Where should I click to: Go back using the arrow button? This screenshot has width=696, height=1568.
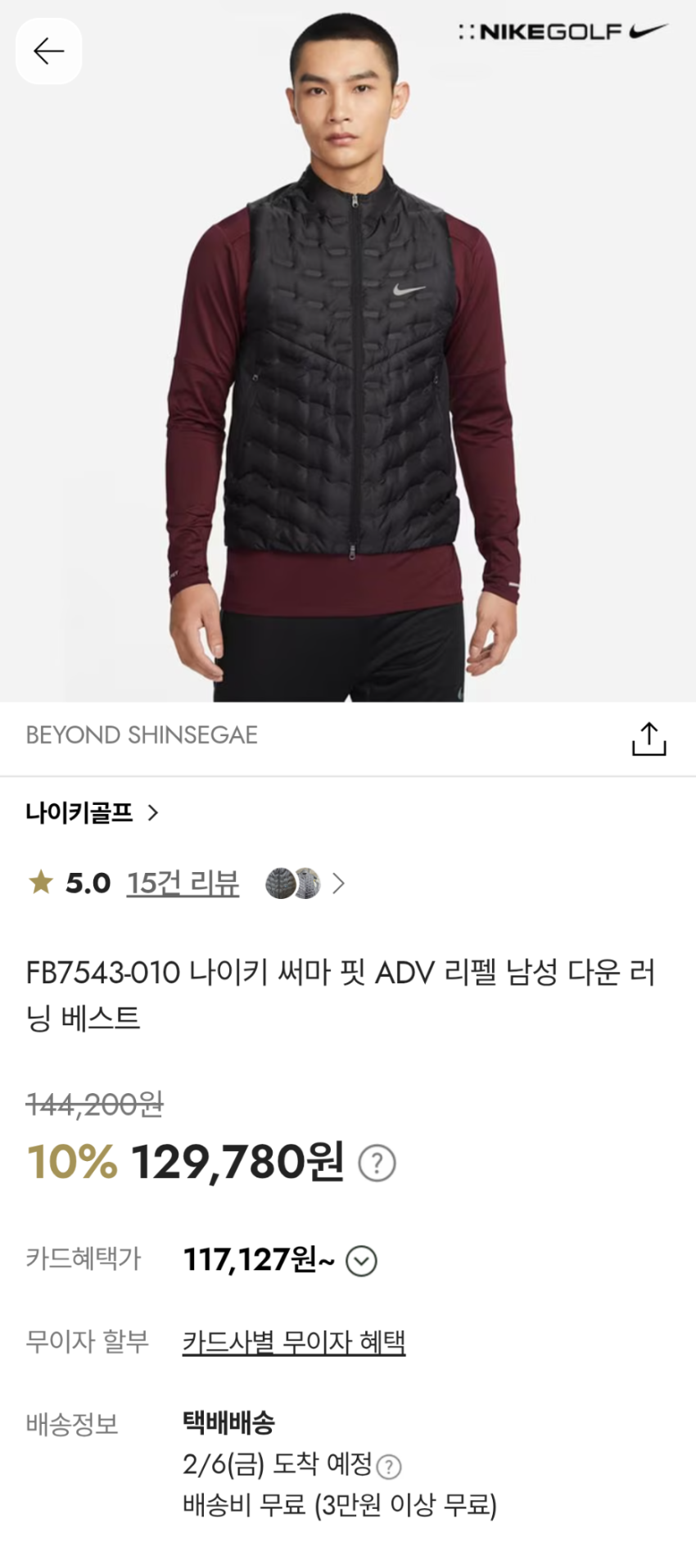[48, 52]
